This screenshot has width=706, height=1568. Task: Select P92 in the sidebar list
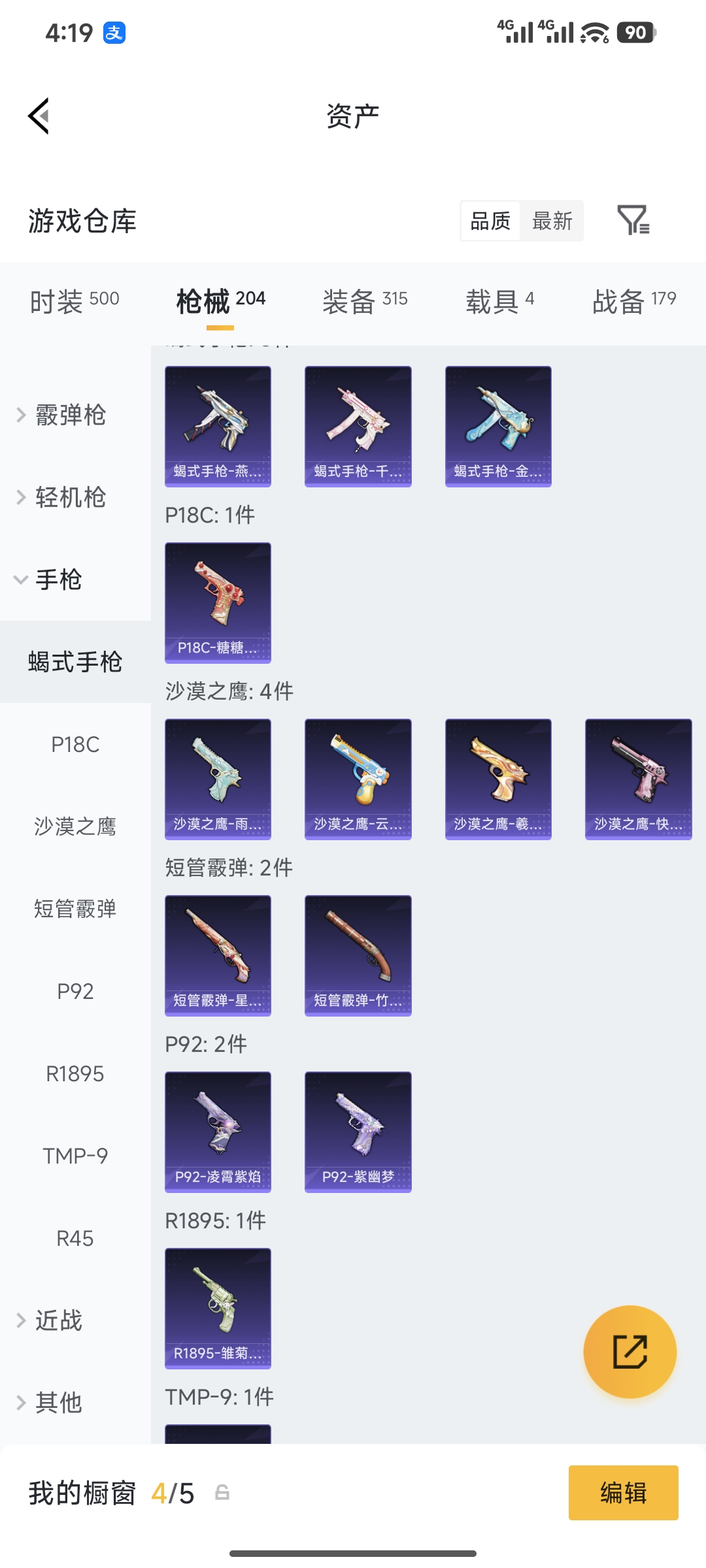coord(75,991)
